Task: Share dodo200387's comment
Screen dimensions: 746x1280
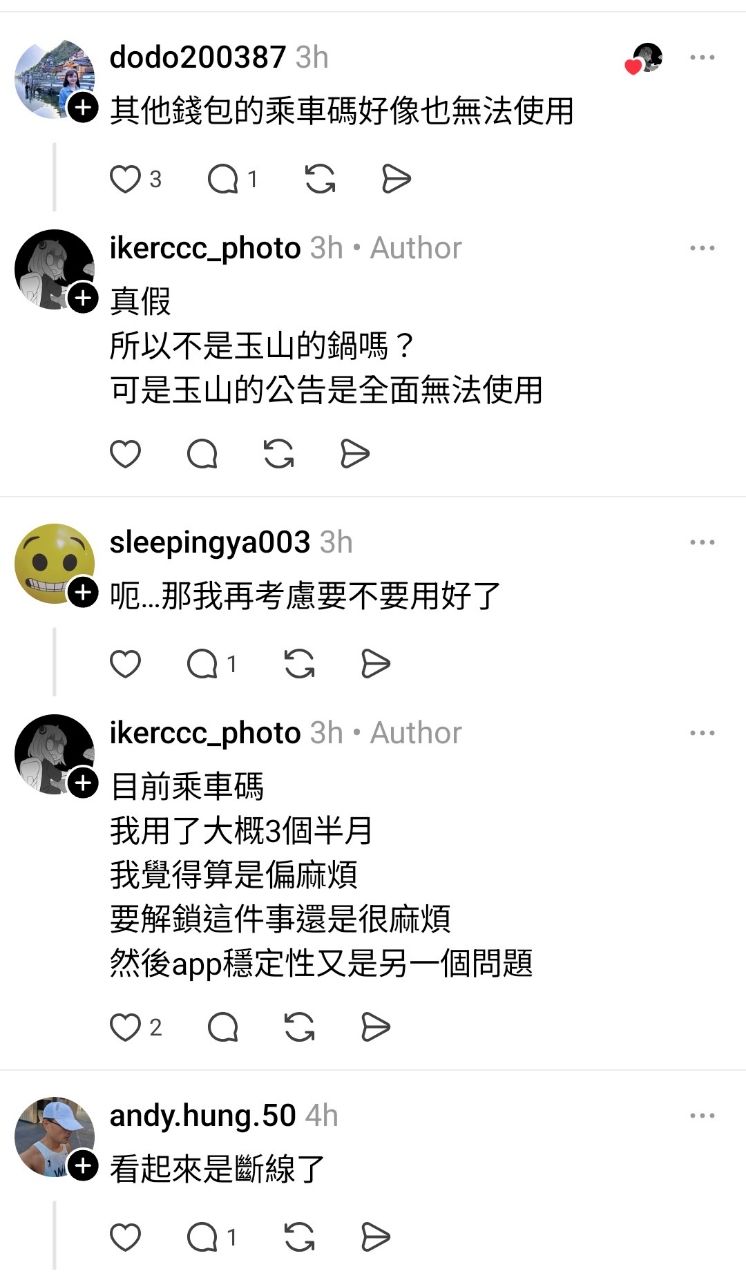Action: (396, 179)
